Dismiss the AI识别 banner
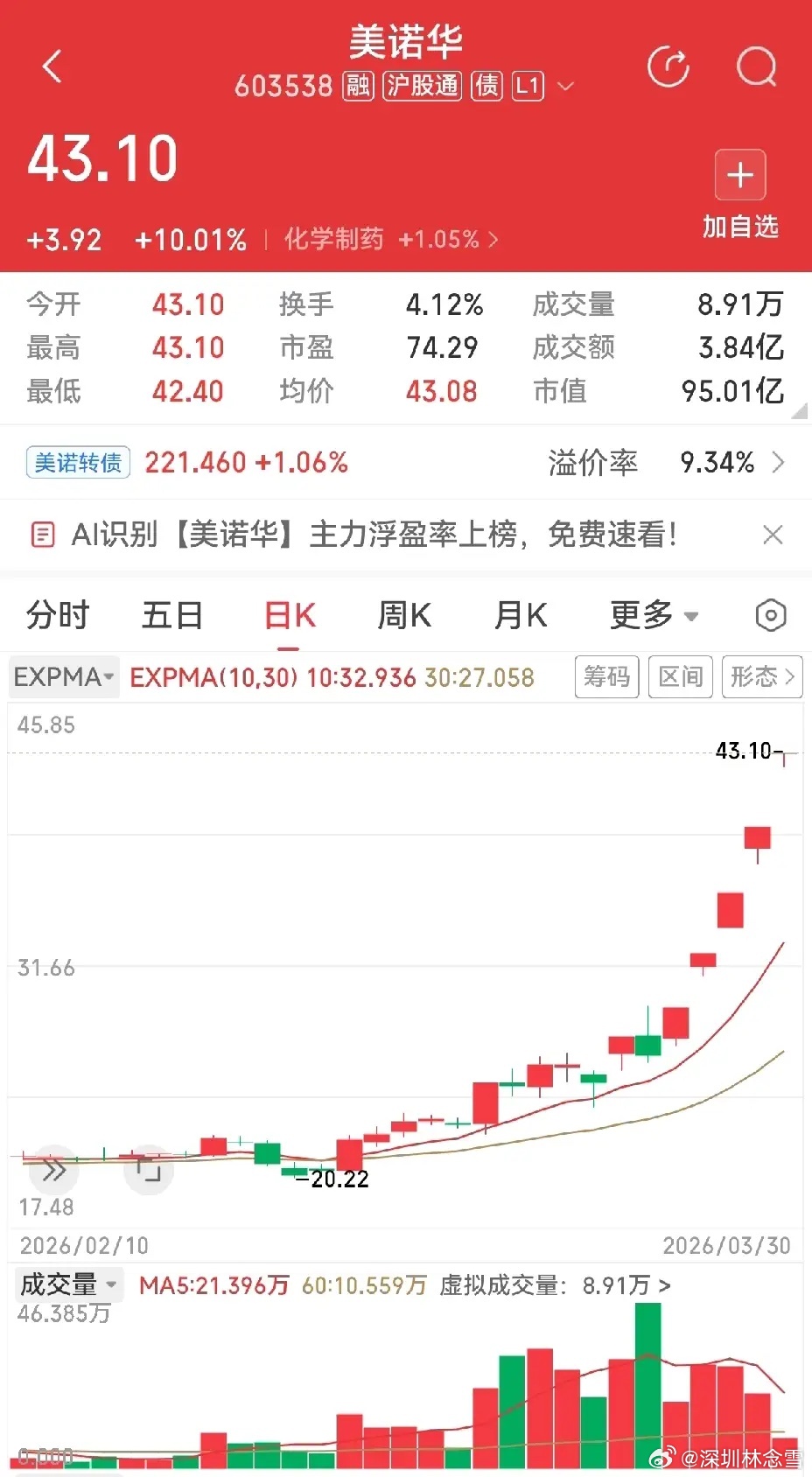 point(773,535)
